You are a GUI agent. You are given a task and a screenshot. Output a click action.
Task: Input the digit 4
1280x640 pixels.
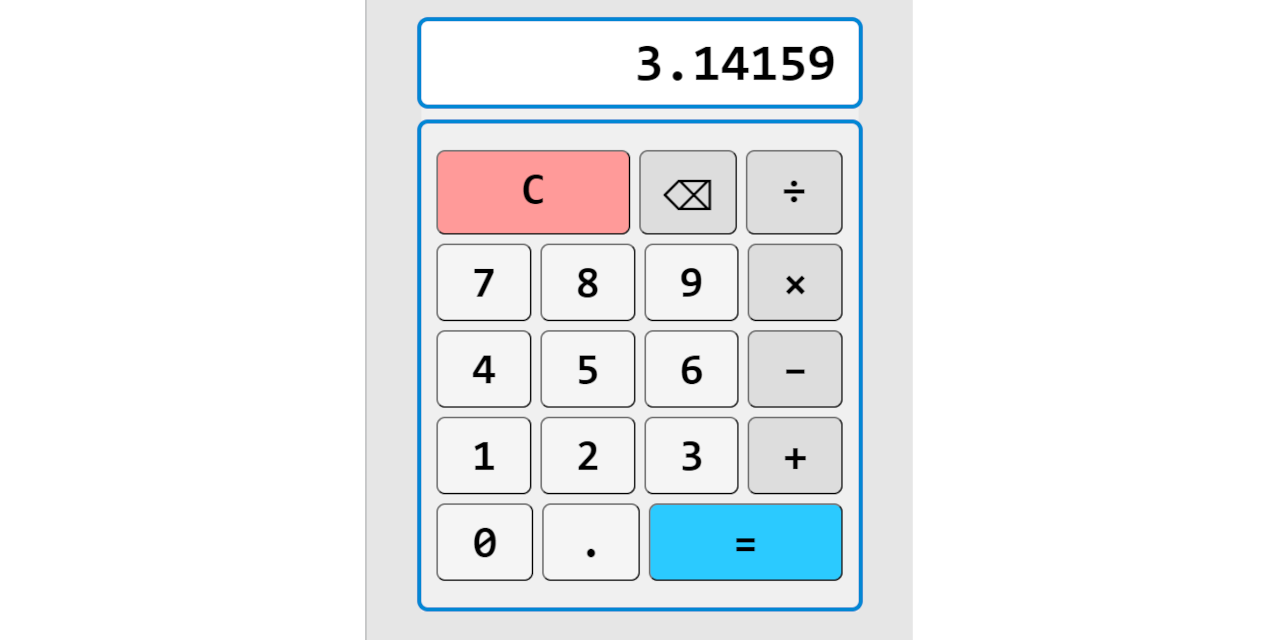point(484,369)
